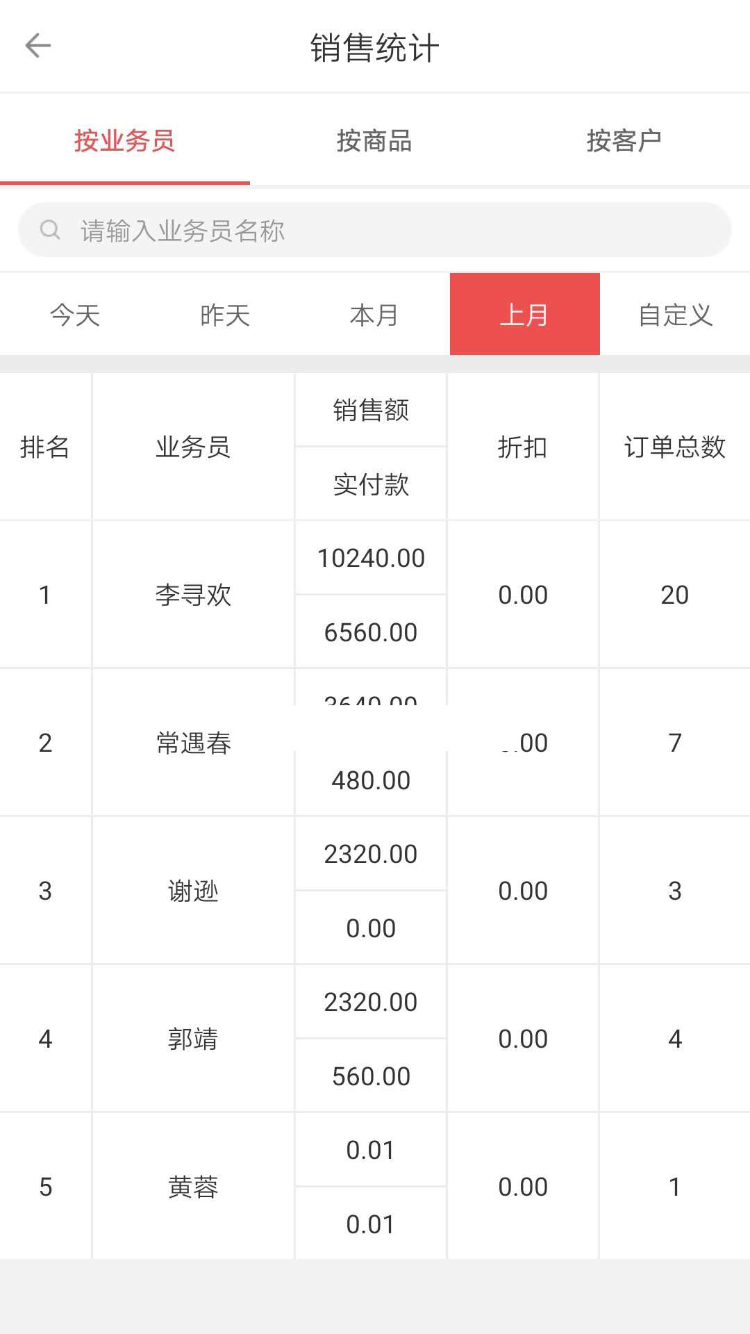Open the sales row for 黄蓉
The width and height of the screenshot is (750, 1334).
tap(193, 1187)
